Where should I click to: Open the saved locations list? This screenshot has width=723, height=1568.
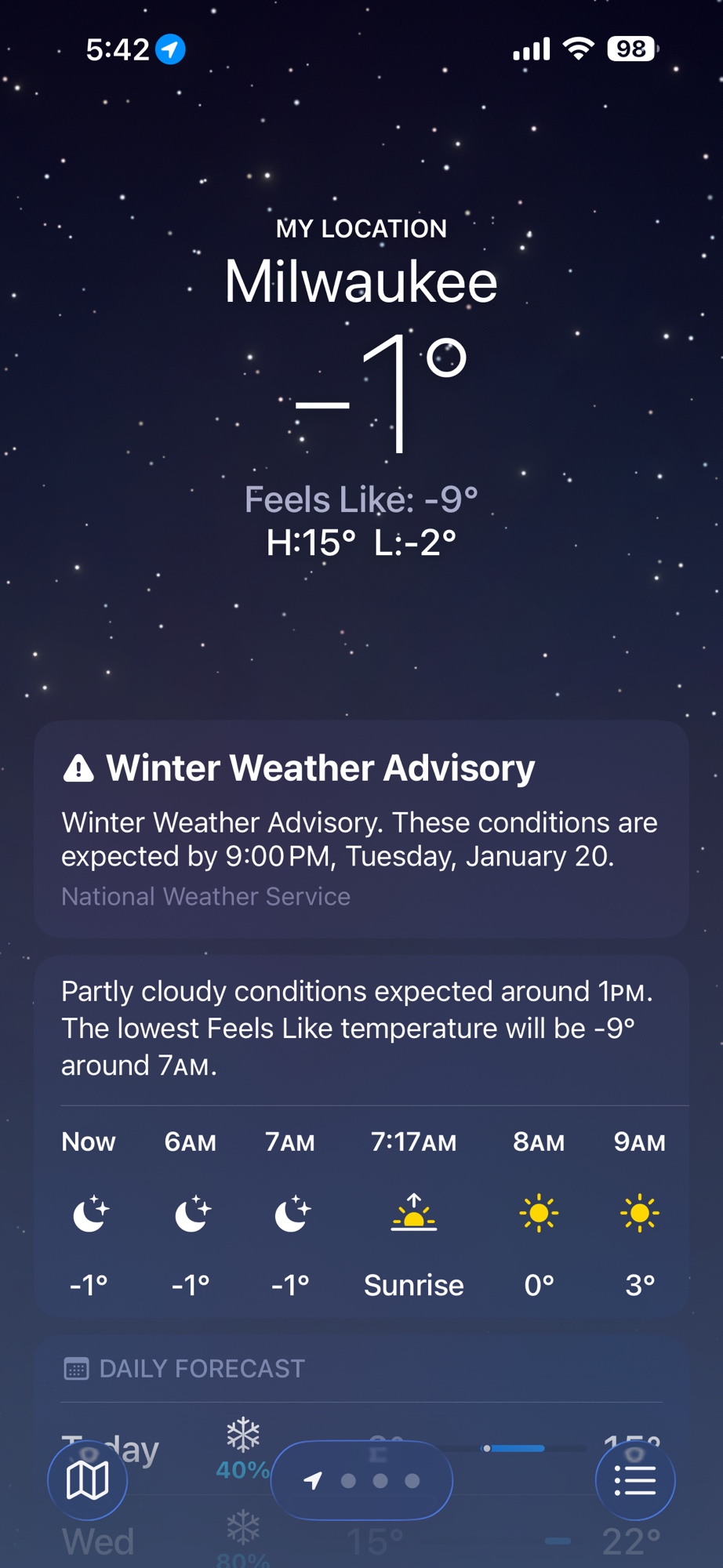click(634, 1480)
